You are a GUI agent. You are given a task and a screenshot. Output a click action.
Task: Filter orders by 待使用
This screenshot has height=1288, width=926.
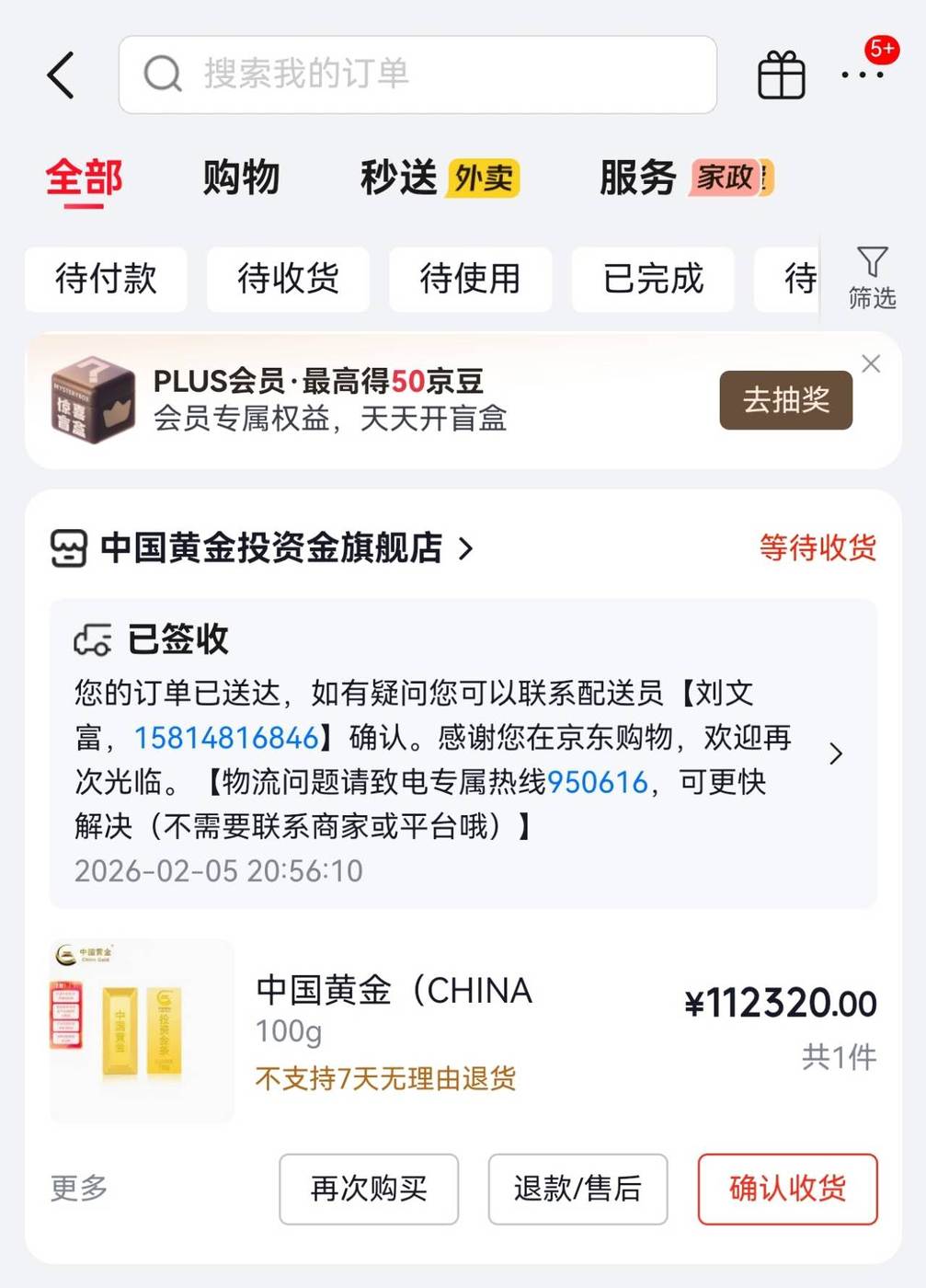point(470,278)
